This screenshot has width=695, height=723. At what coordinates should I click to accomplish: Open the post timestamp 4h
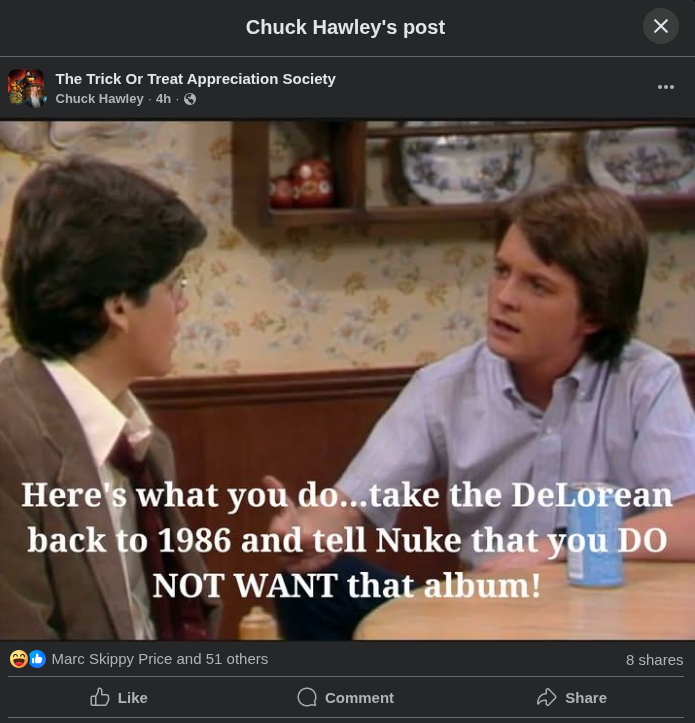163,99
